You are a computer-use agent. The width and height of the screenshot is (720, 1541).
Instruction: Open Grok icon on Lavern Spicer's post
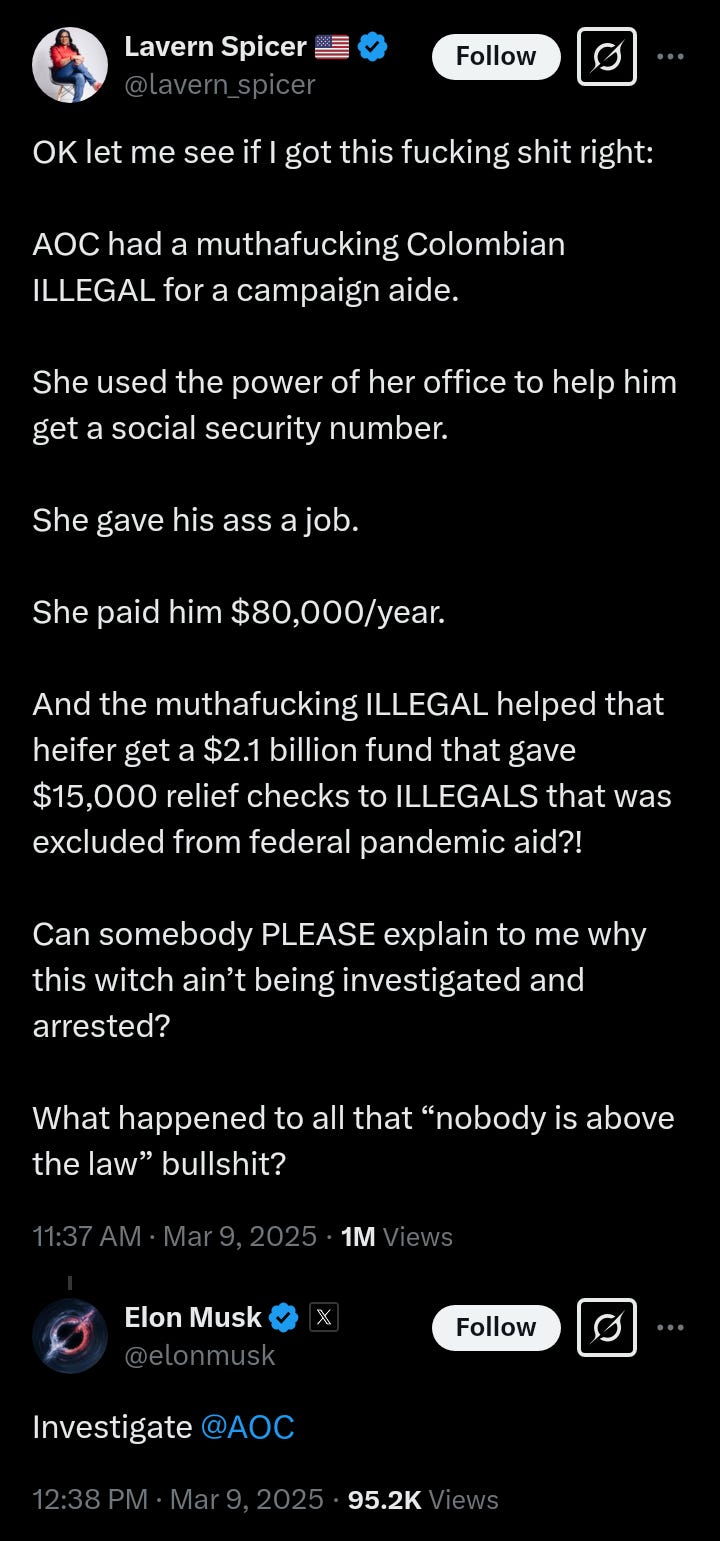click(607, 56)
